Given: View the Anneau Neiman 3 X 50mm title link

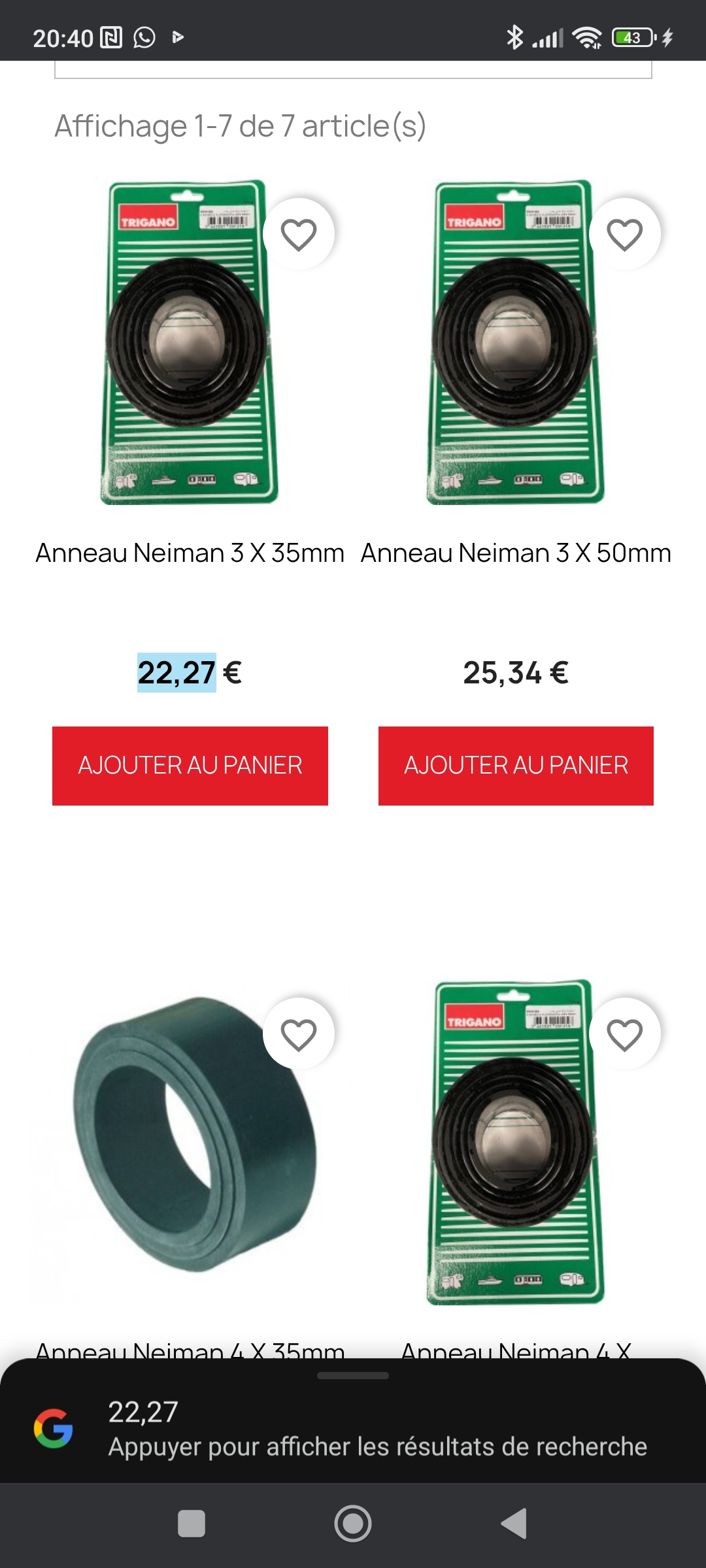Looking at the screenshot, I should point(516,553).
